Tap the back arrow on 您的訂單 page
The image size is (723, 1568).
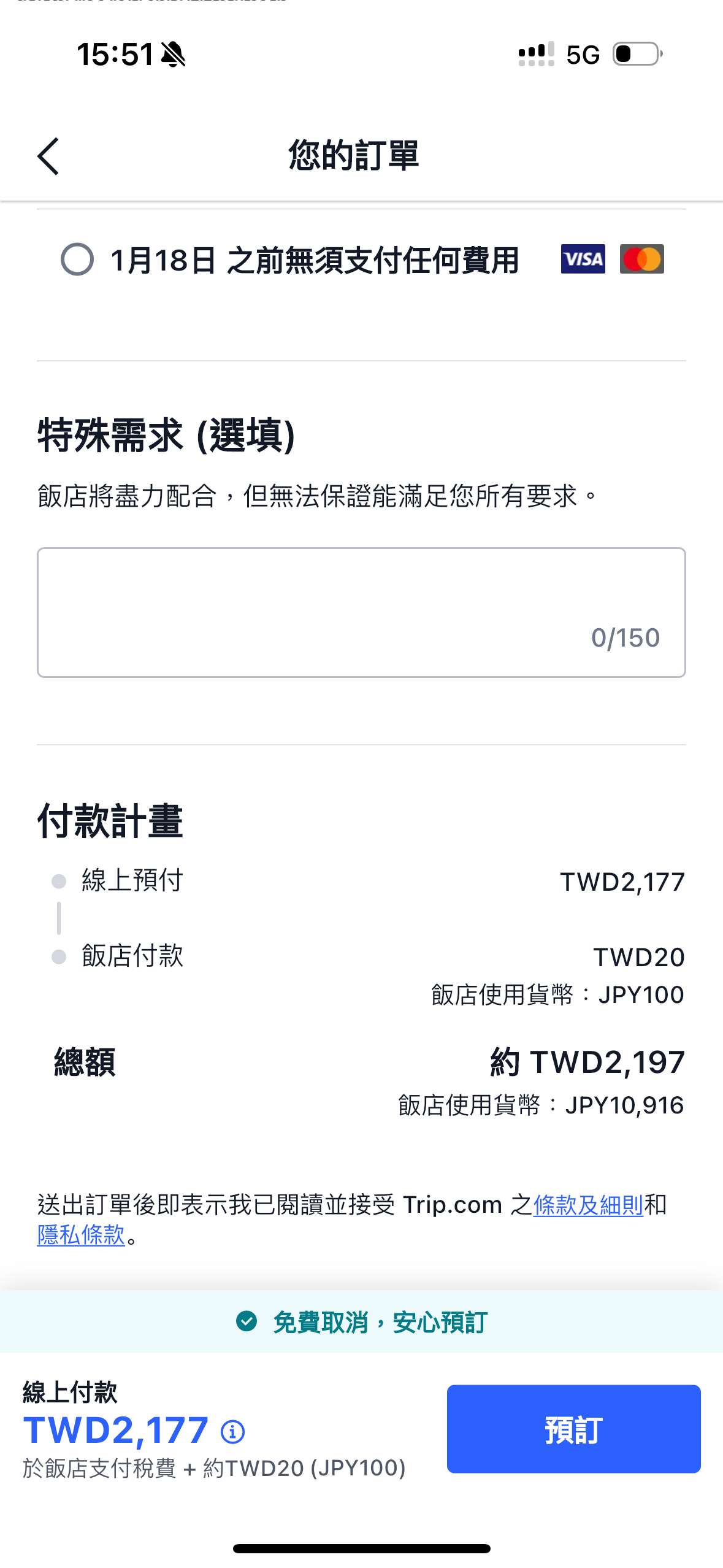click(48, 156)
